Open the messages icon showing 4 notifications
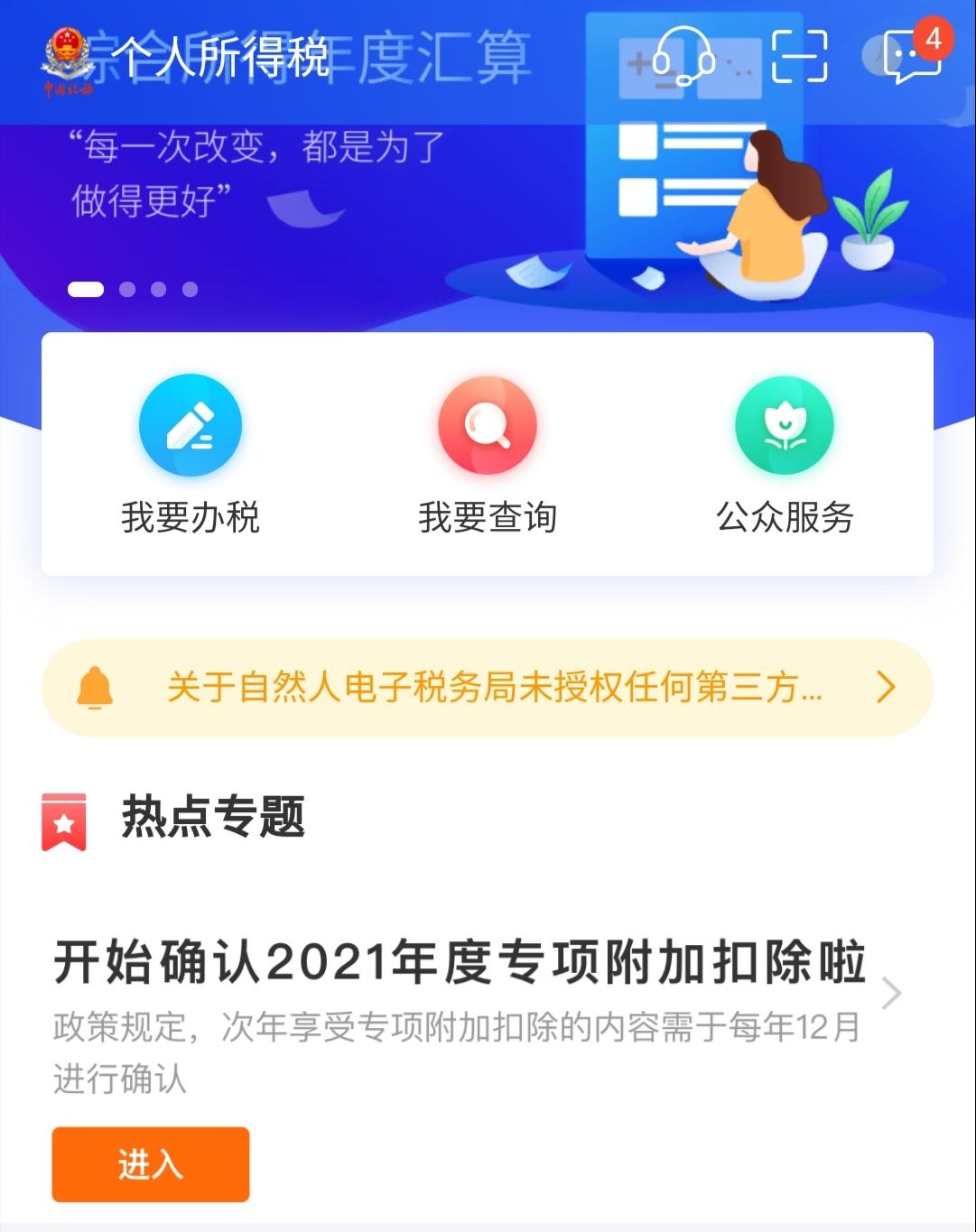Viewport: 976px width, 1232px height. pyautogui.click(x=912, y=56)
